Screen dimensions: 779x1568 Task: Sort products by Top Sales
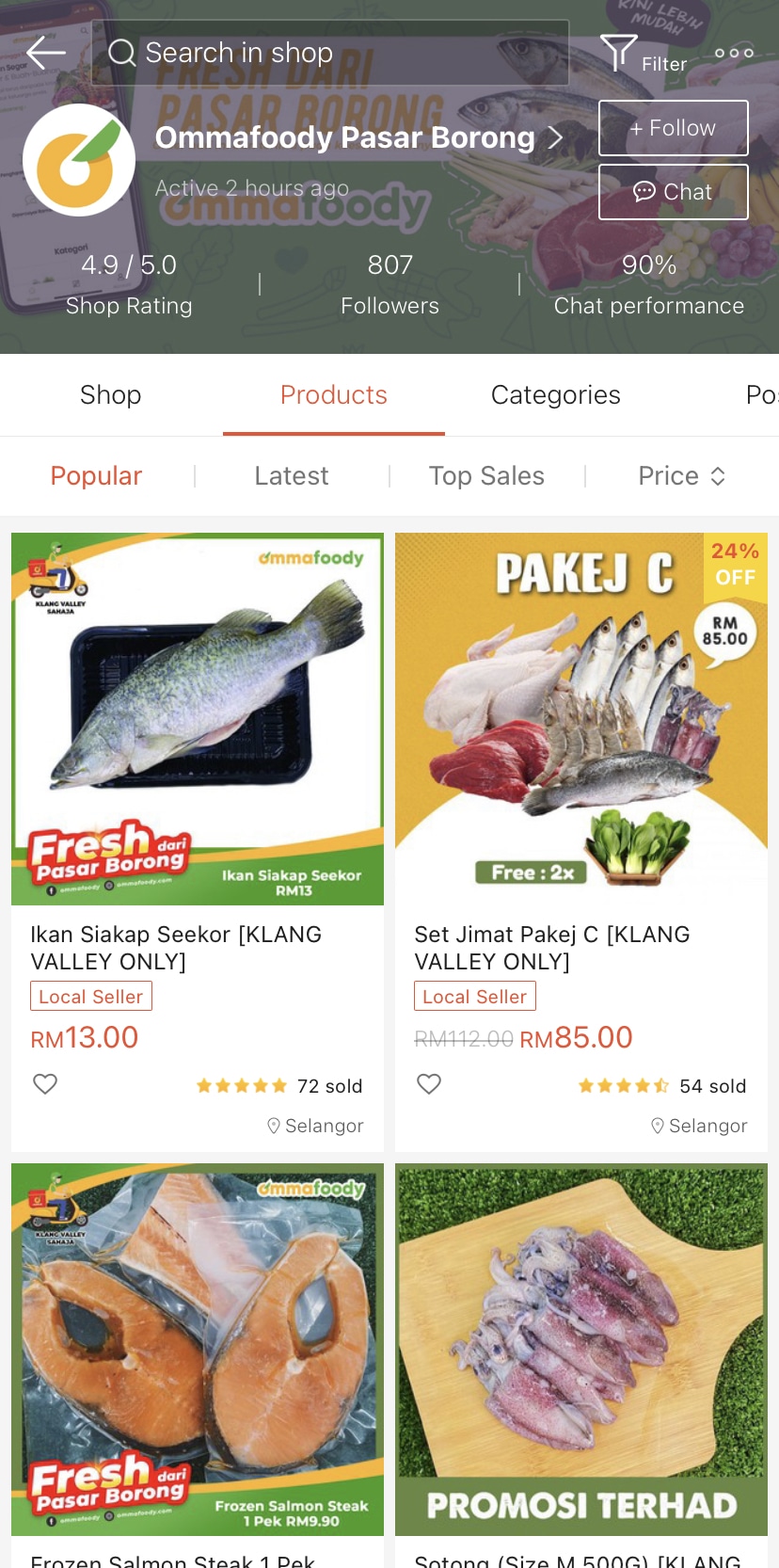[486, 476]
